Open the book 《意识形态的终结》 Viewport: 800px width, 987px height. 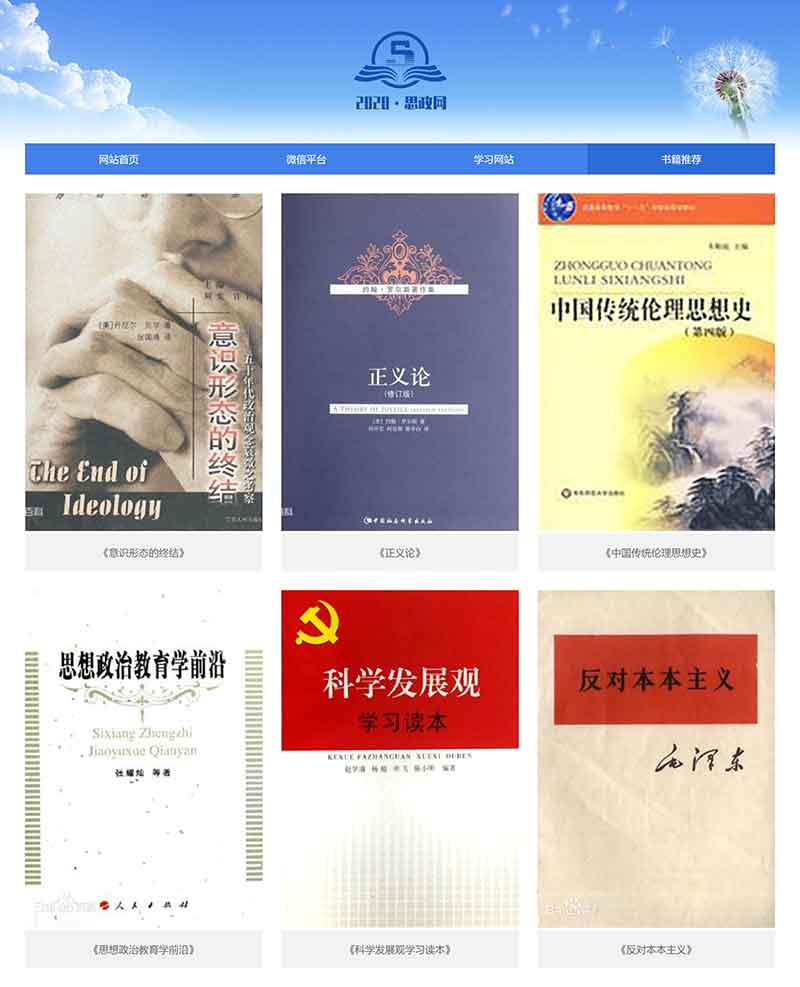(143, 362)
